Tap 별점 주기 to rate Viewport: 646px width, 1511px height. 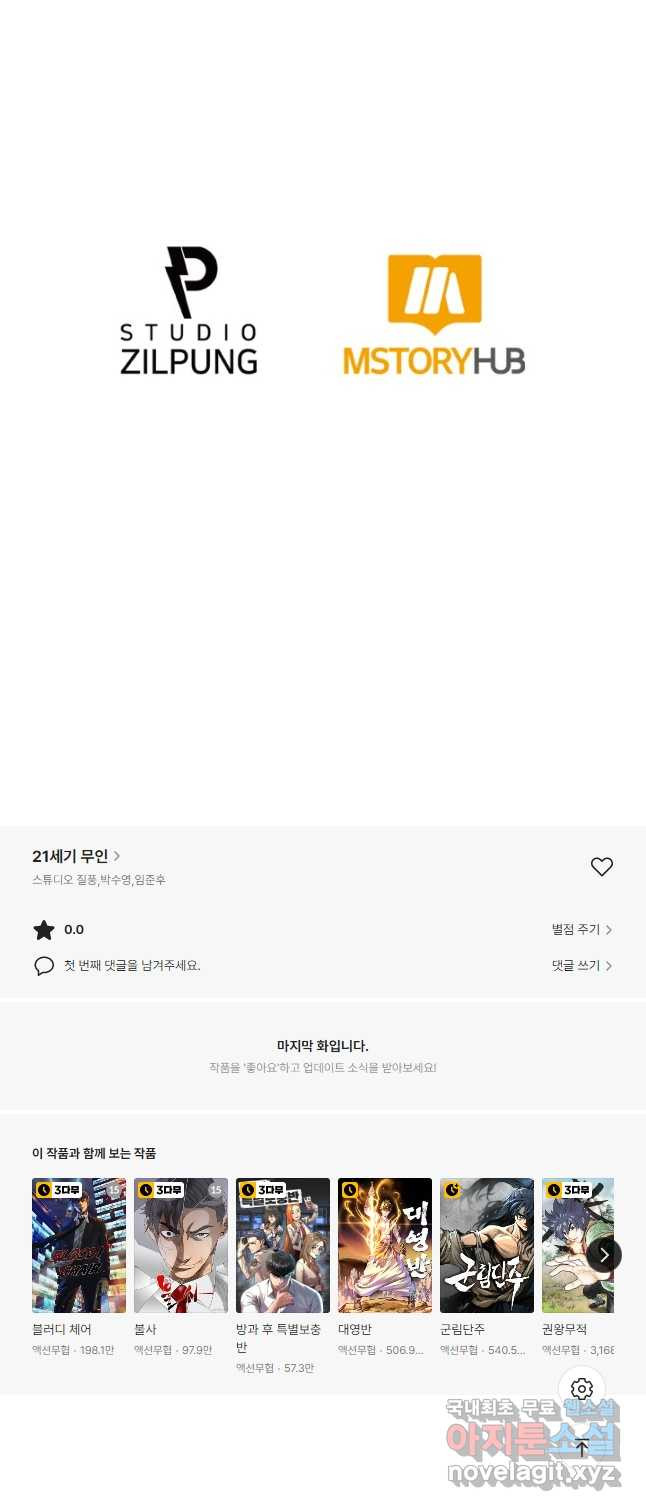pyautogui.click(x=581, y=929)
